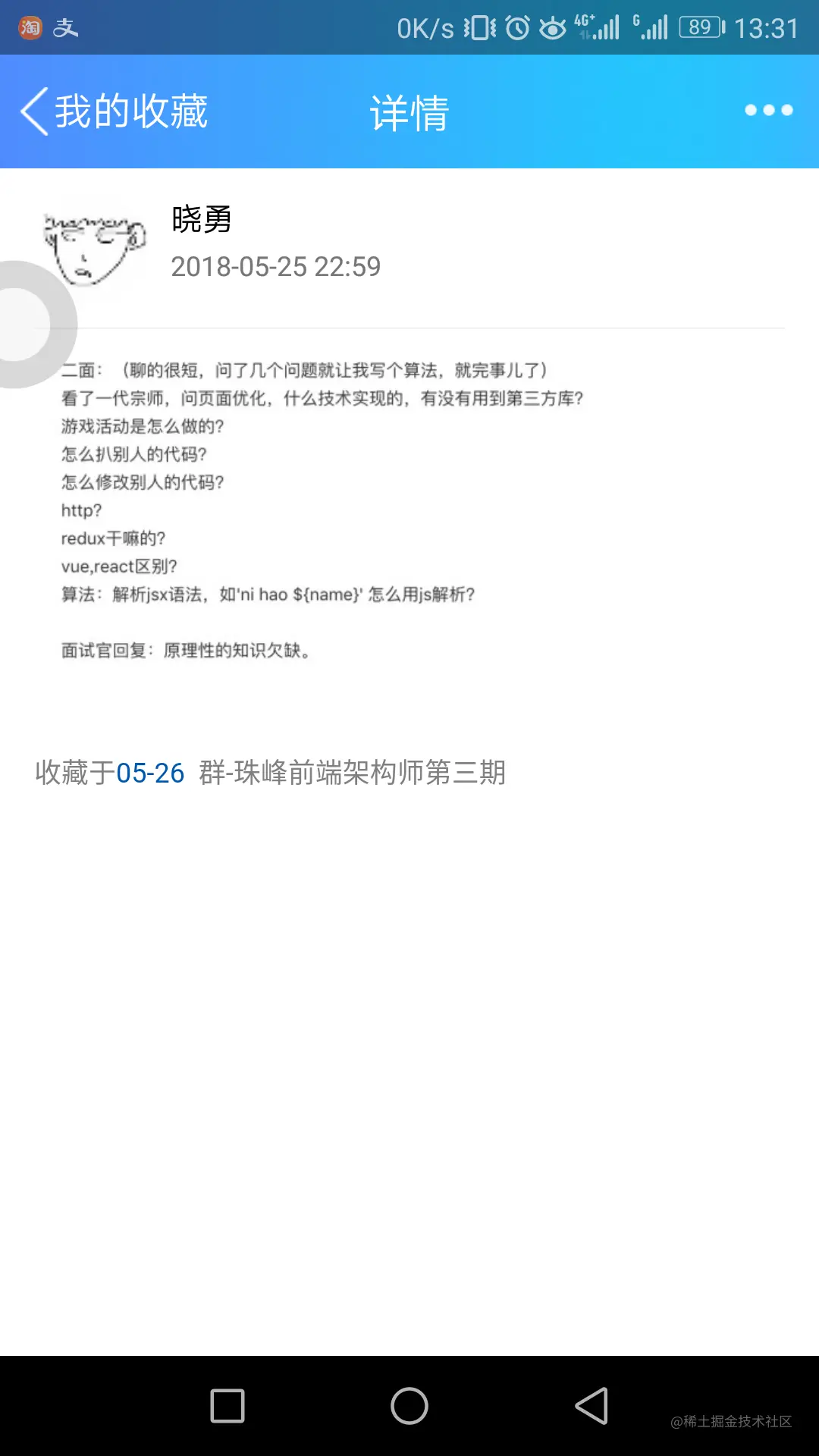The image size is (819, 1456).
Task: Go to the home screen
Action: [x=409, y=1406]
